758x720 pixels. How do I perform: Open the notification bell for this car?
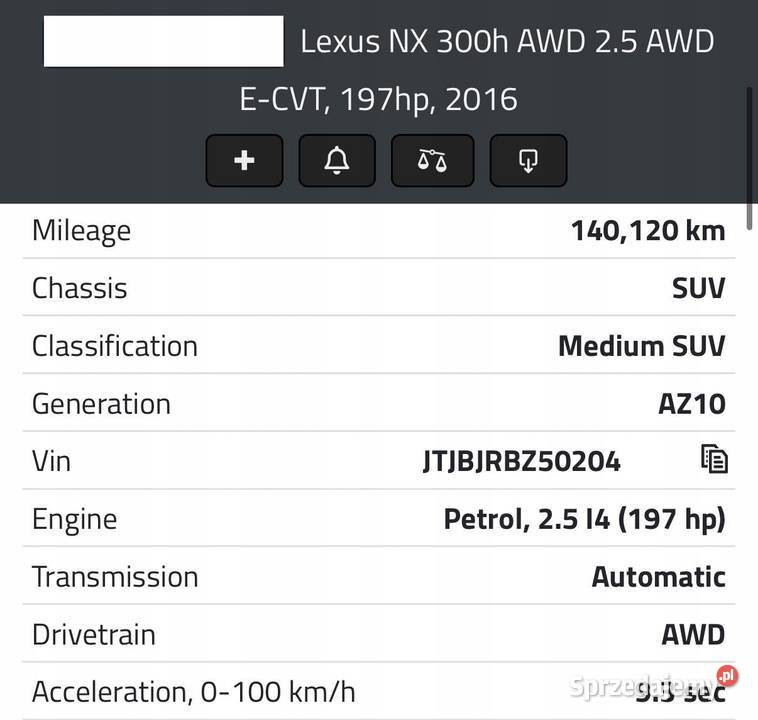click(x=337, y=160)
